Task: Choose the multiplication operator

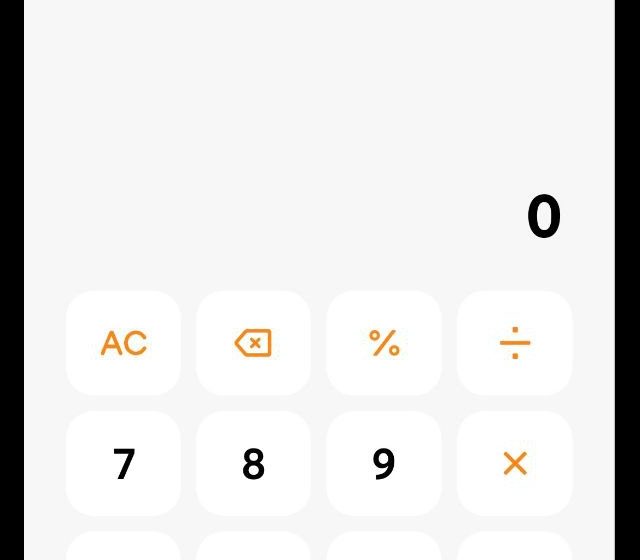Action: (515, 463)
